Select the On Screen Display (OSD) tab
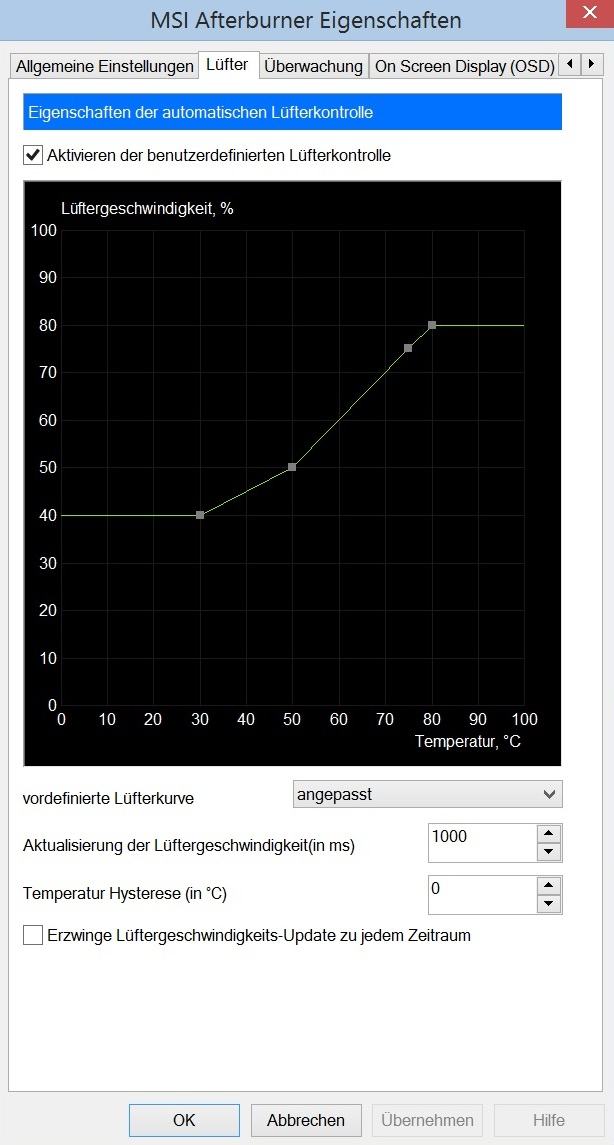 464,66
